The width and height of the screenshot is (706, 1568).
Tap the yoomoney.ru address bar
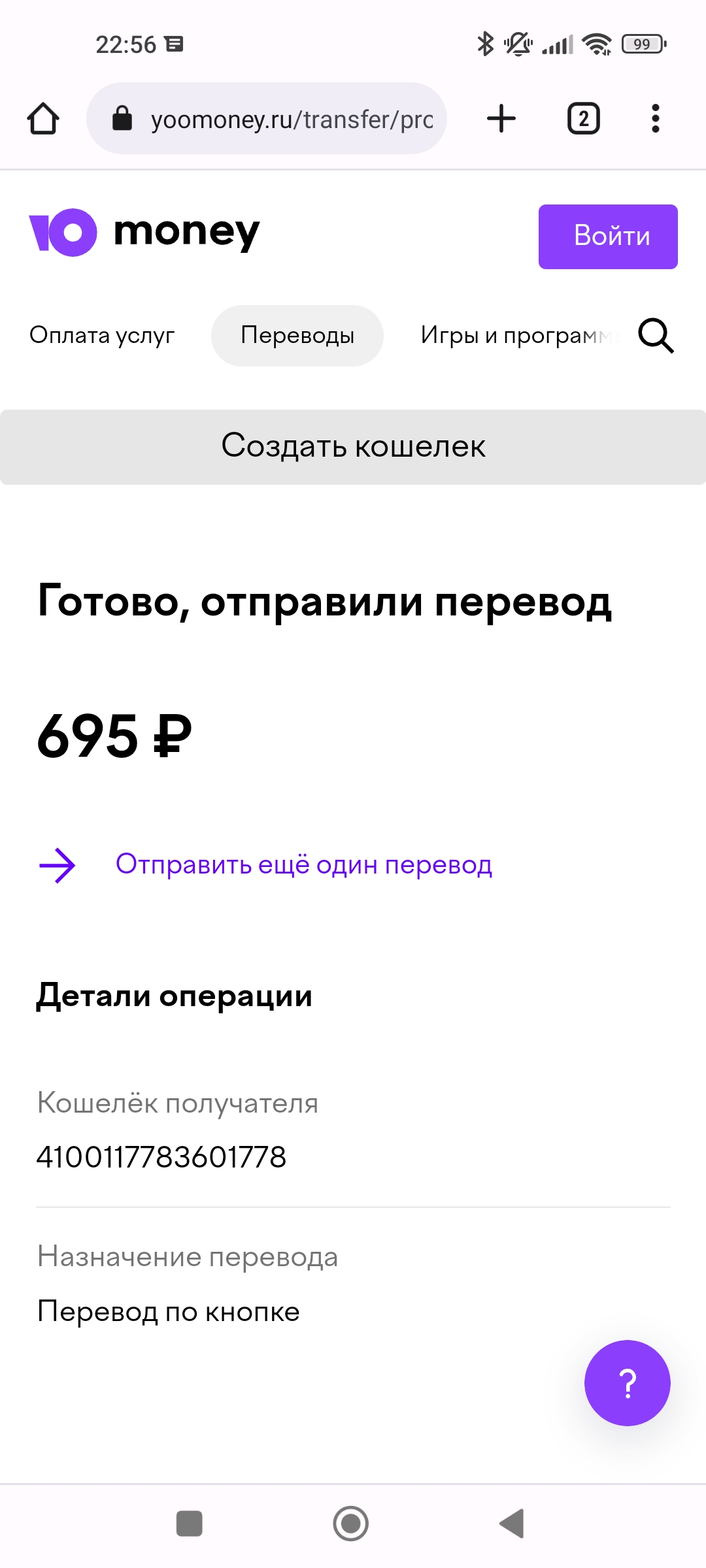(x=267, y=119)
